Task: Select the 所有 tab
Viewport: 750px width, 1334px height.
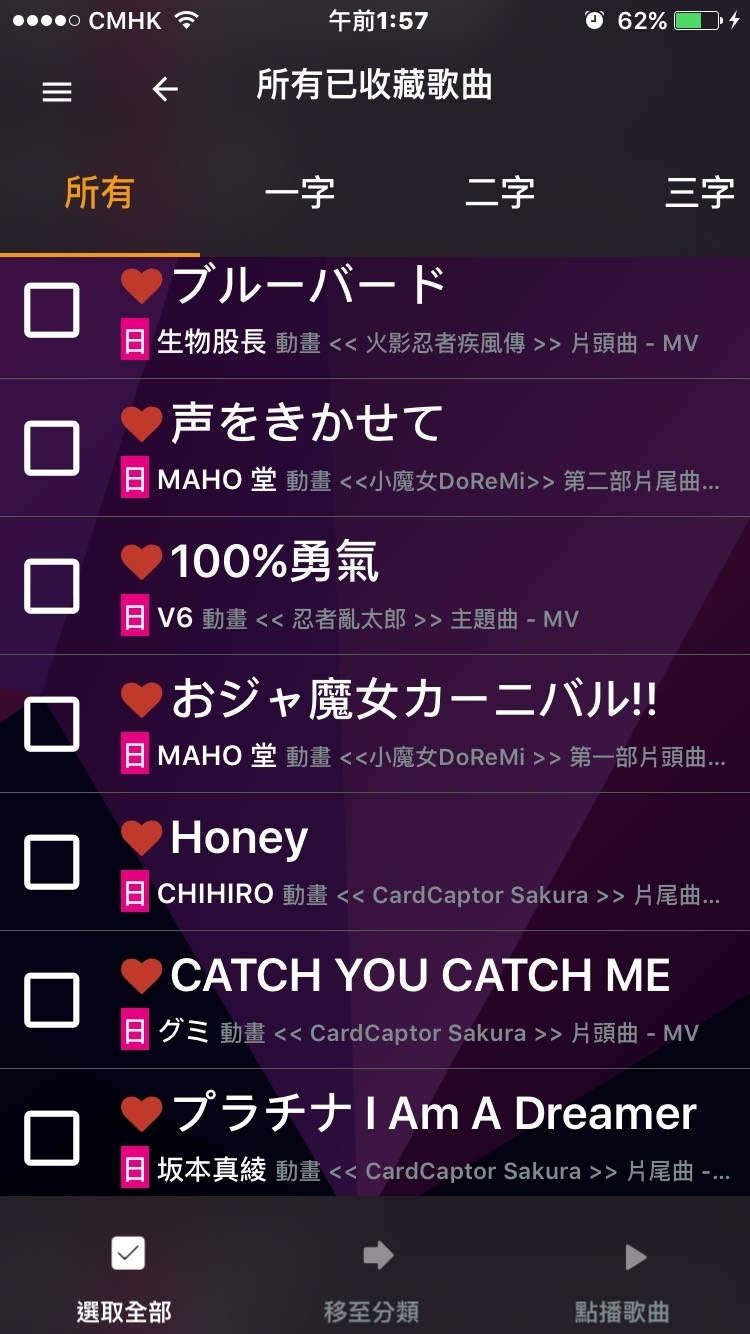Action: pyautogui.click(x=99, y=193)
